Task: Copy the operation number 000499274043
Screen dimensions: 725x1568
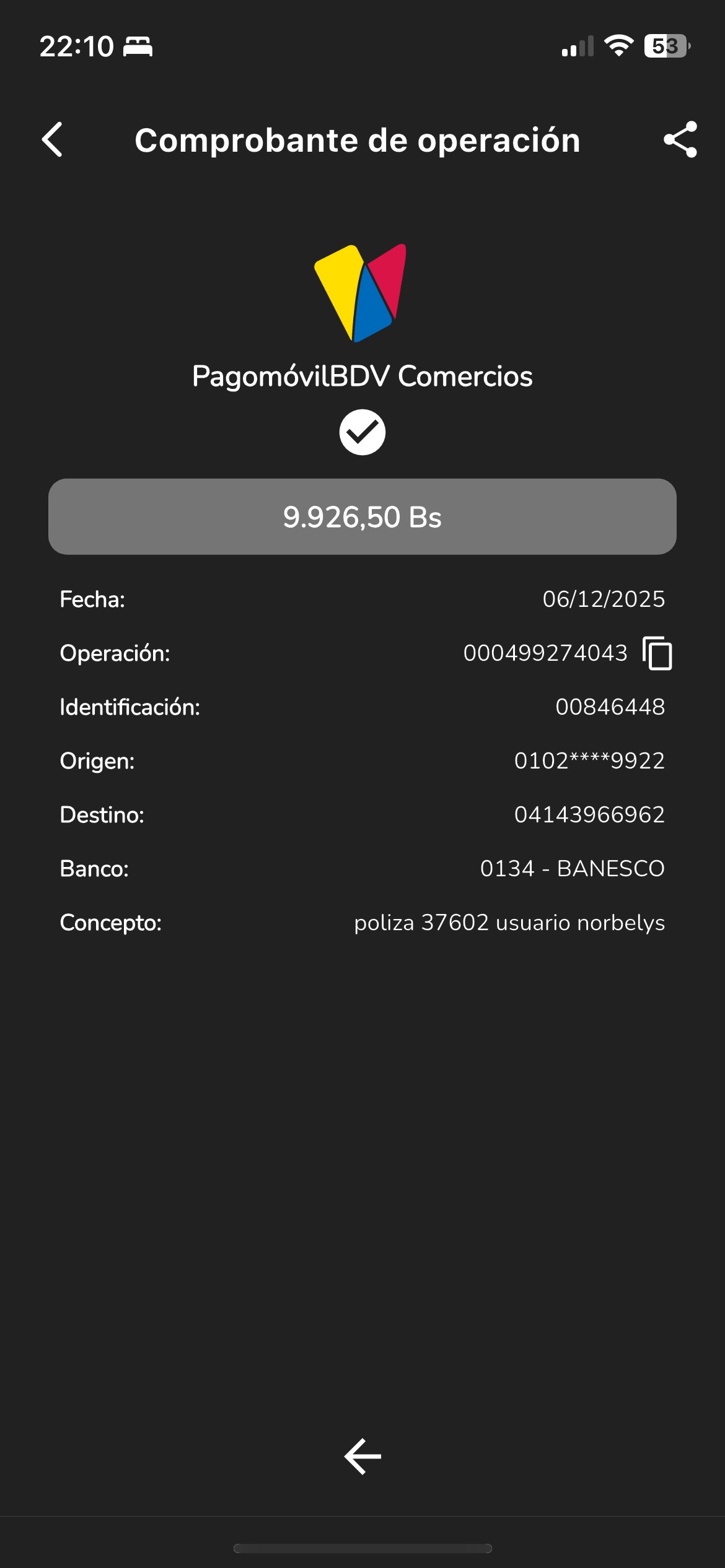Action: [657, 653]
